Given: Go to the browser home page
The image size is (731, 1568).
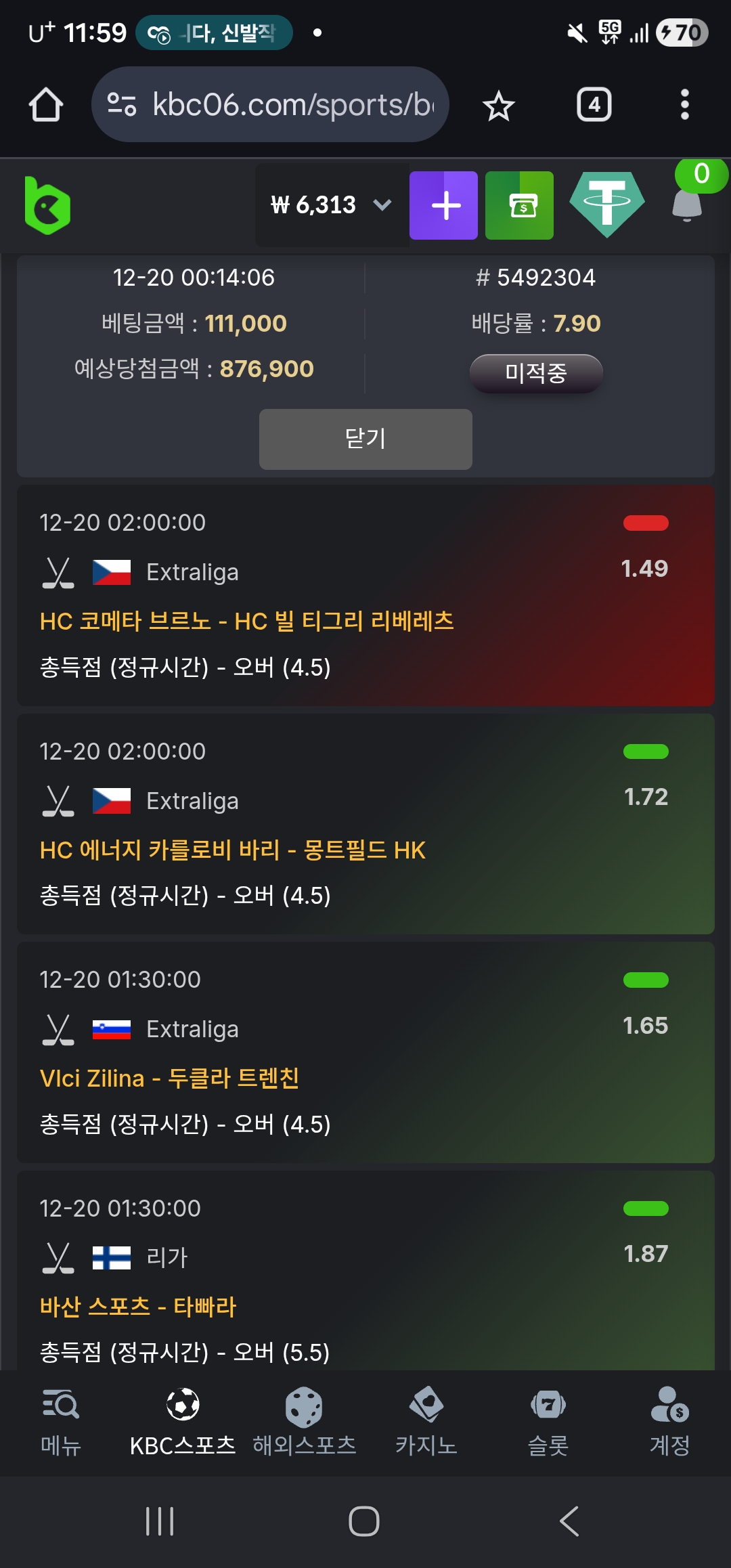Looking at the screenshot, I should pyautogui.click(x=46, y=105).
